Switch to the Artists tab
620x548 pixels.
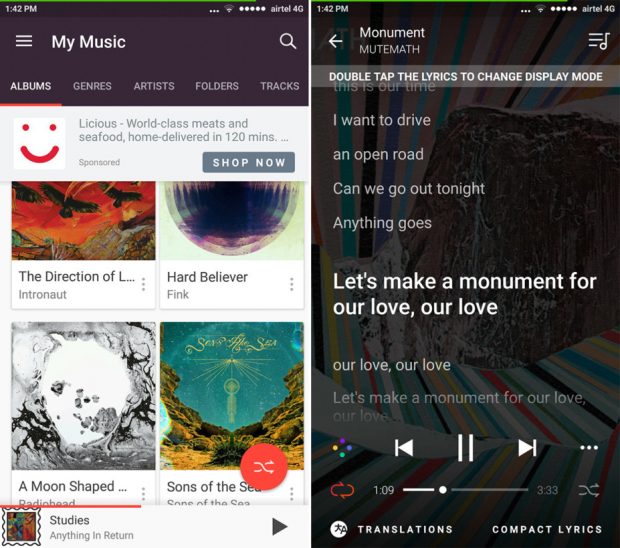(154, 86)
